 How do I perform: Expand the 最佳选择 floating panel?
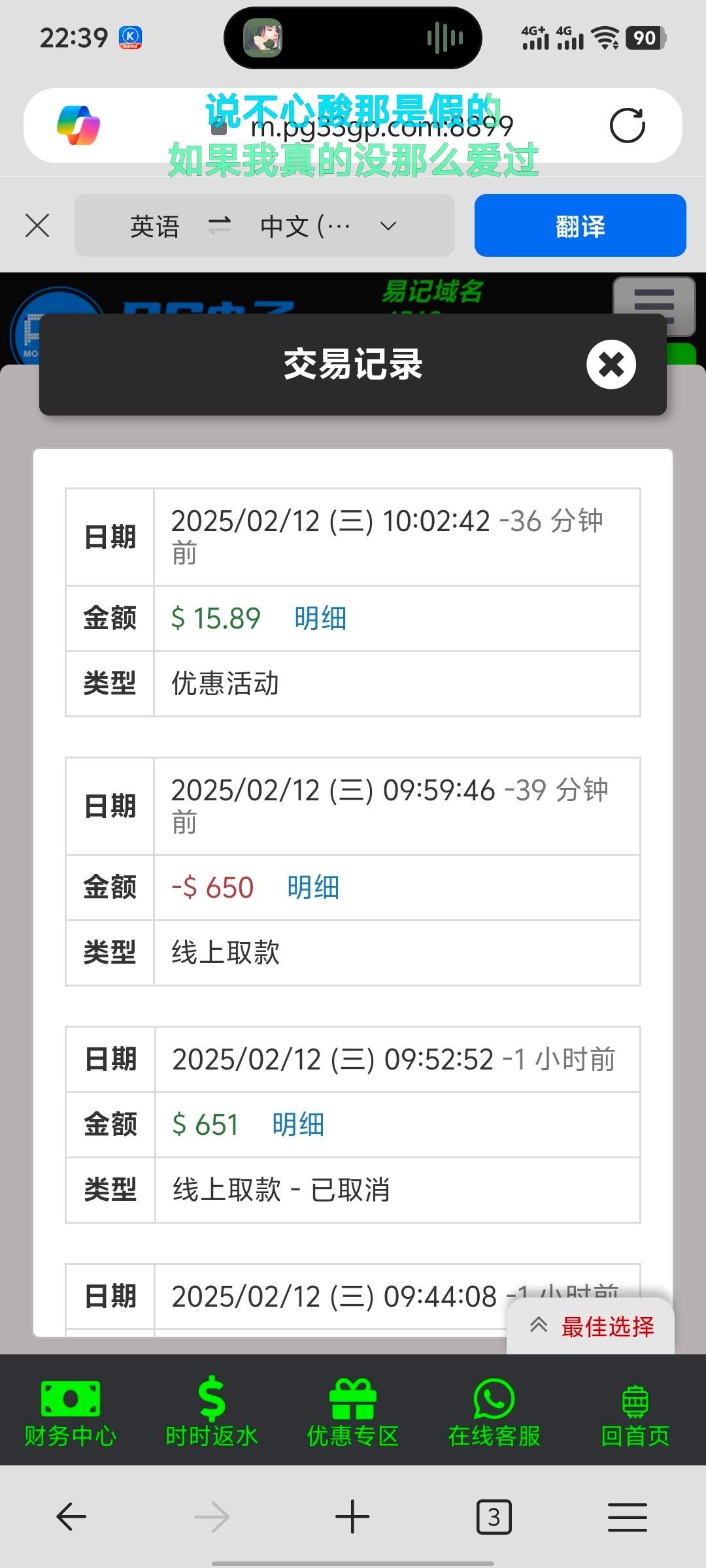[x=591, y=1326]
